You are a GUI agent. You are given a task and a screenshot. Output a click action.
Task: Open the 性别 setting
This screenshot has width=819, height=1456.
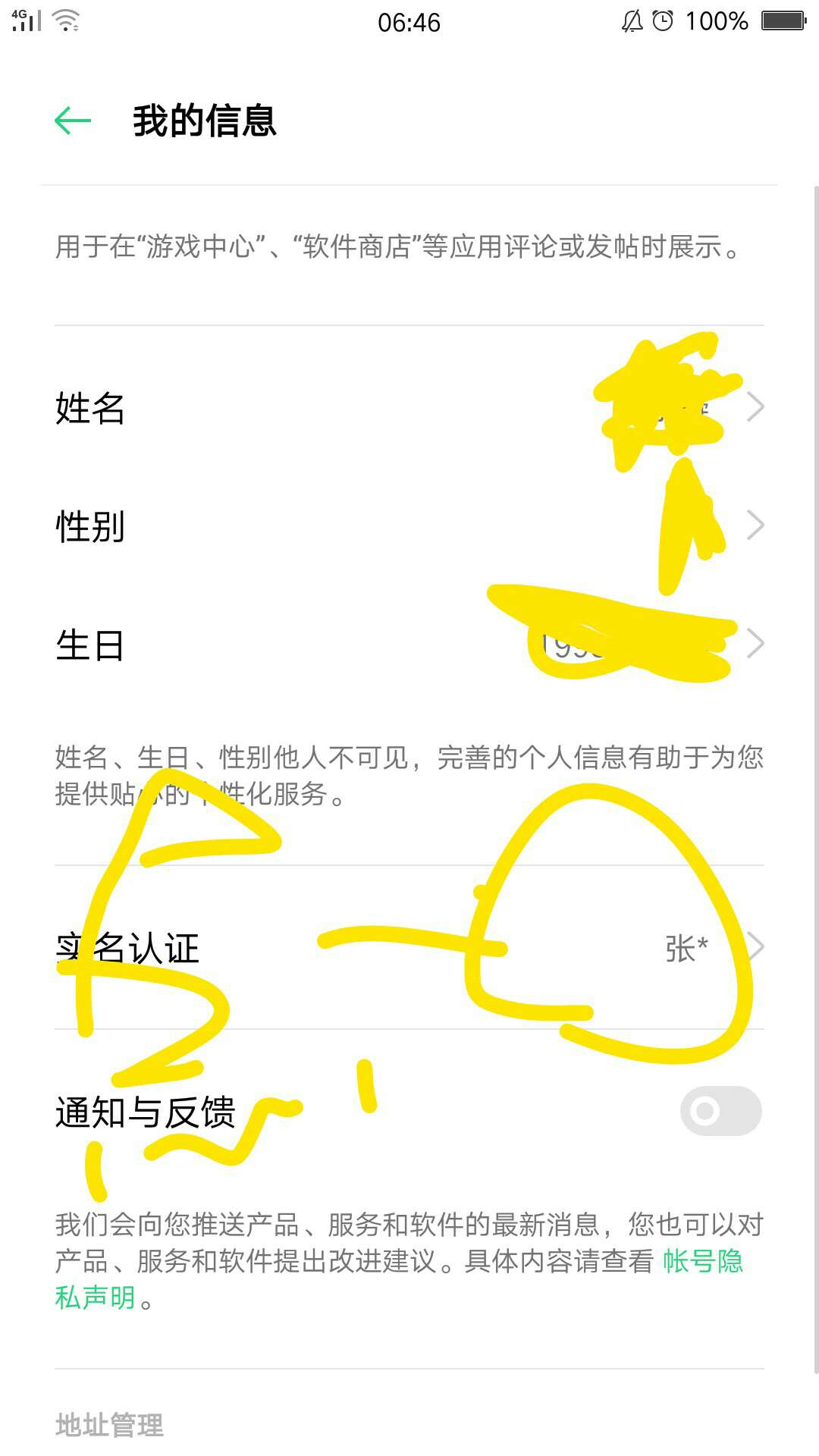[409, 526]
